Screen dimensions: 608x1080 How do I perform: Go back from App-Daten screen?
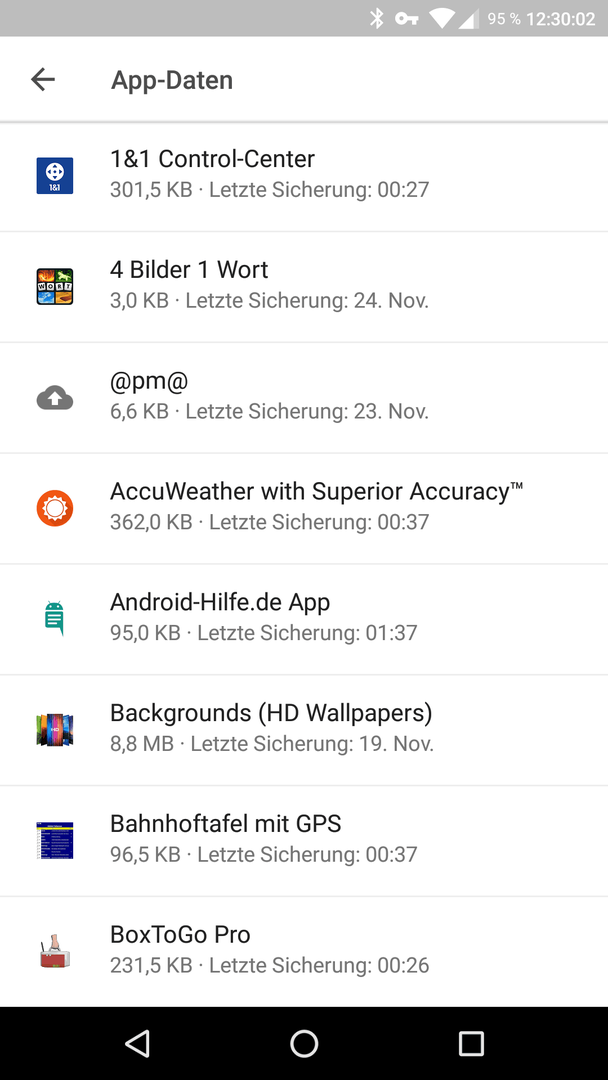point(43,80)
